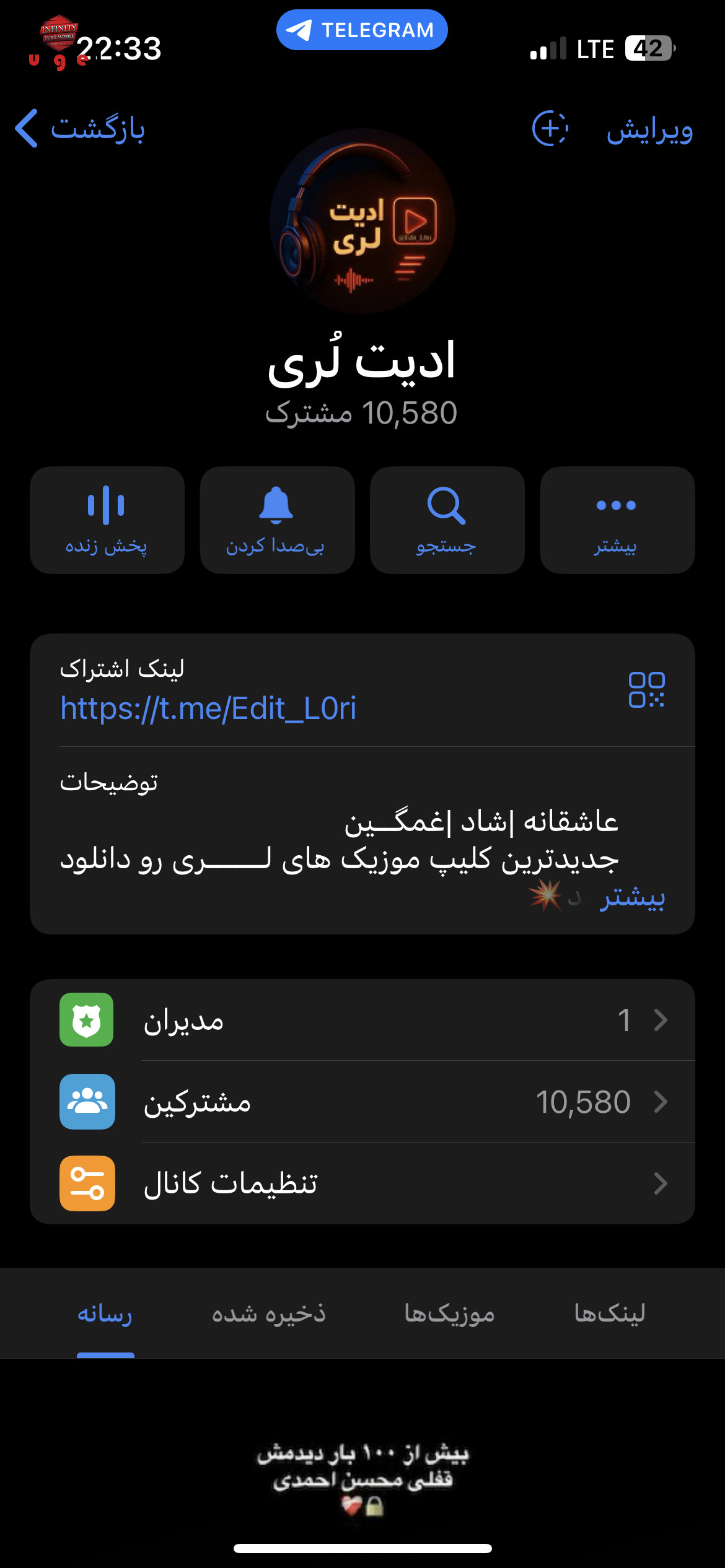Open تنظیمات کانال channel settings
This screenshot has width=725, height=1568.
pos(362,1183)
